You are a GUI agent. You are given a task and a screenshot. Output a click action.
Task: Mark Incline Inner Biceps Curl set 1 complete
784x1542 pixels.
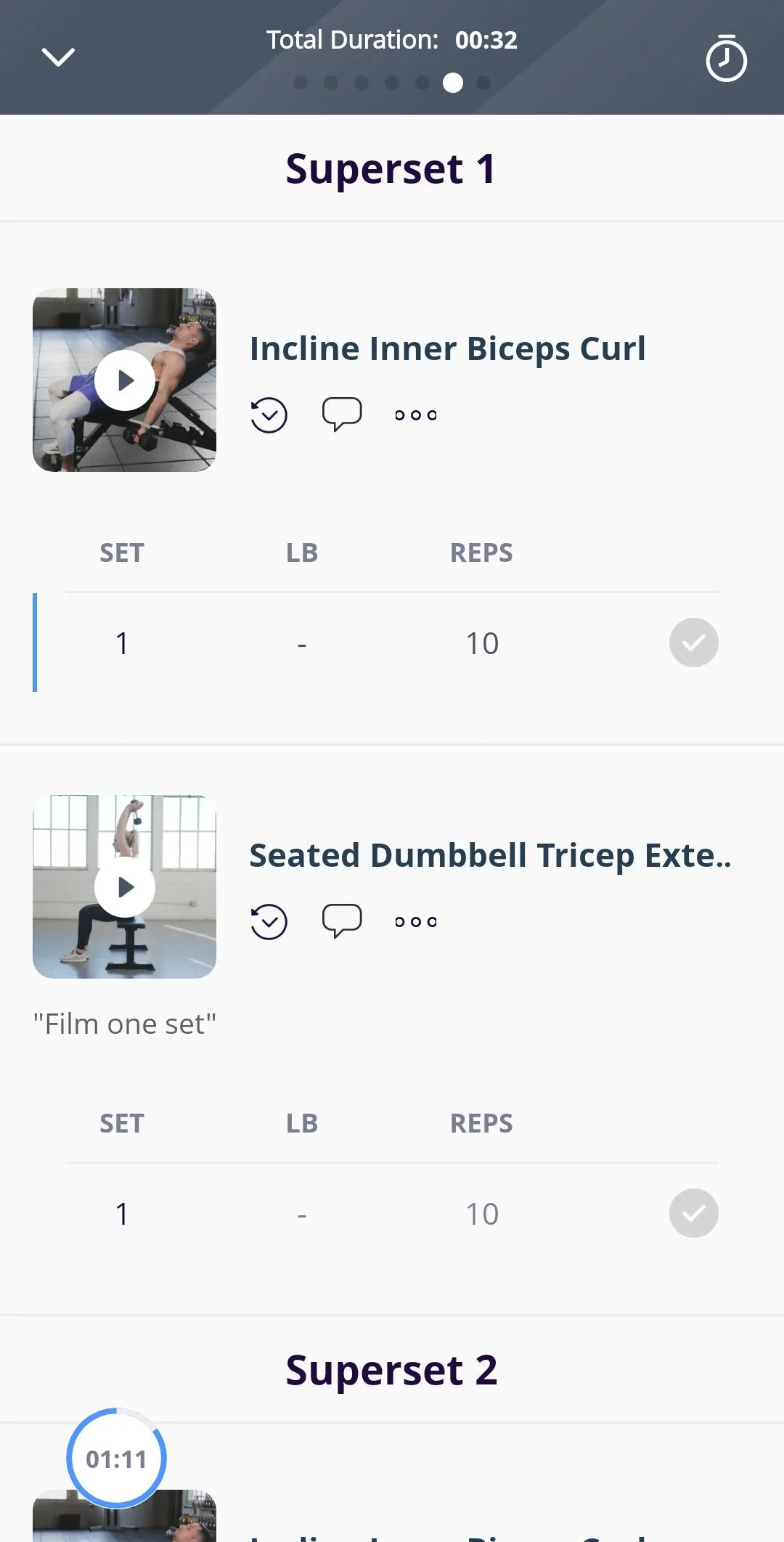pyautogui.click(x=694, y=642)
